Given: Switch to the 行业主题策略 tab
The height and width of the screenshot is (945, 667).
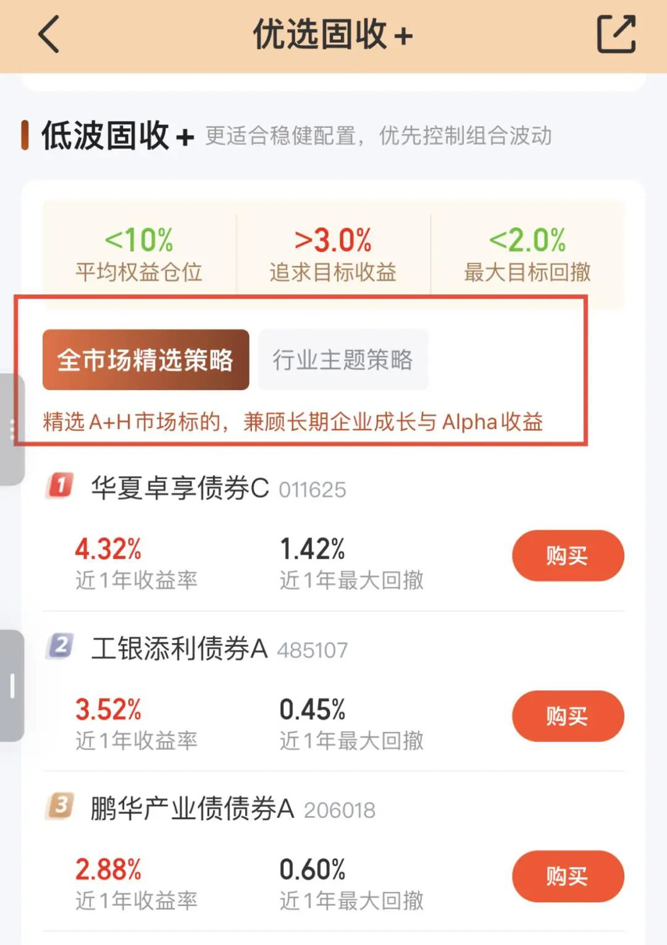Looking at the screenshot, I should (343, 360).
